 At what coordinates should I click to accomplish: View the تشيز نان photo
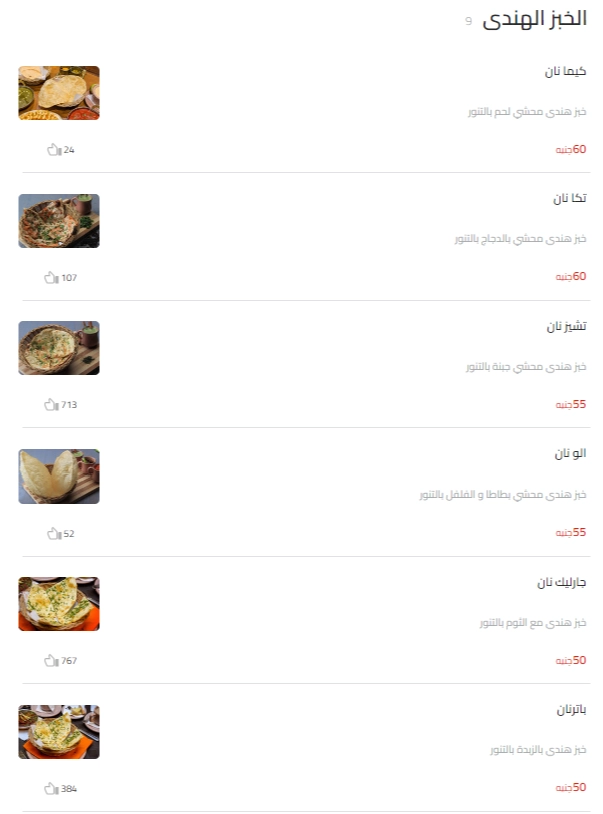coord(59,348)
